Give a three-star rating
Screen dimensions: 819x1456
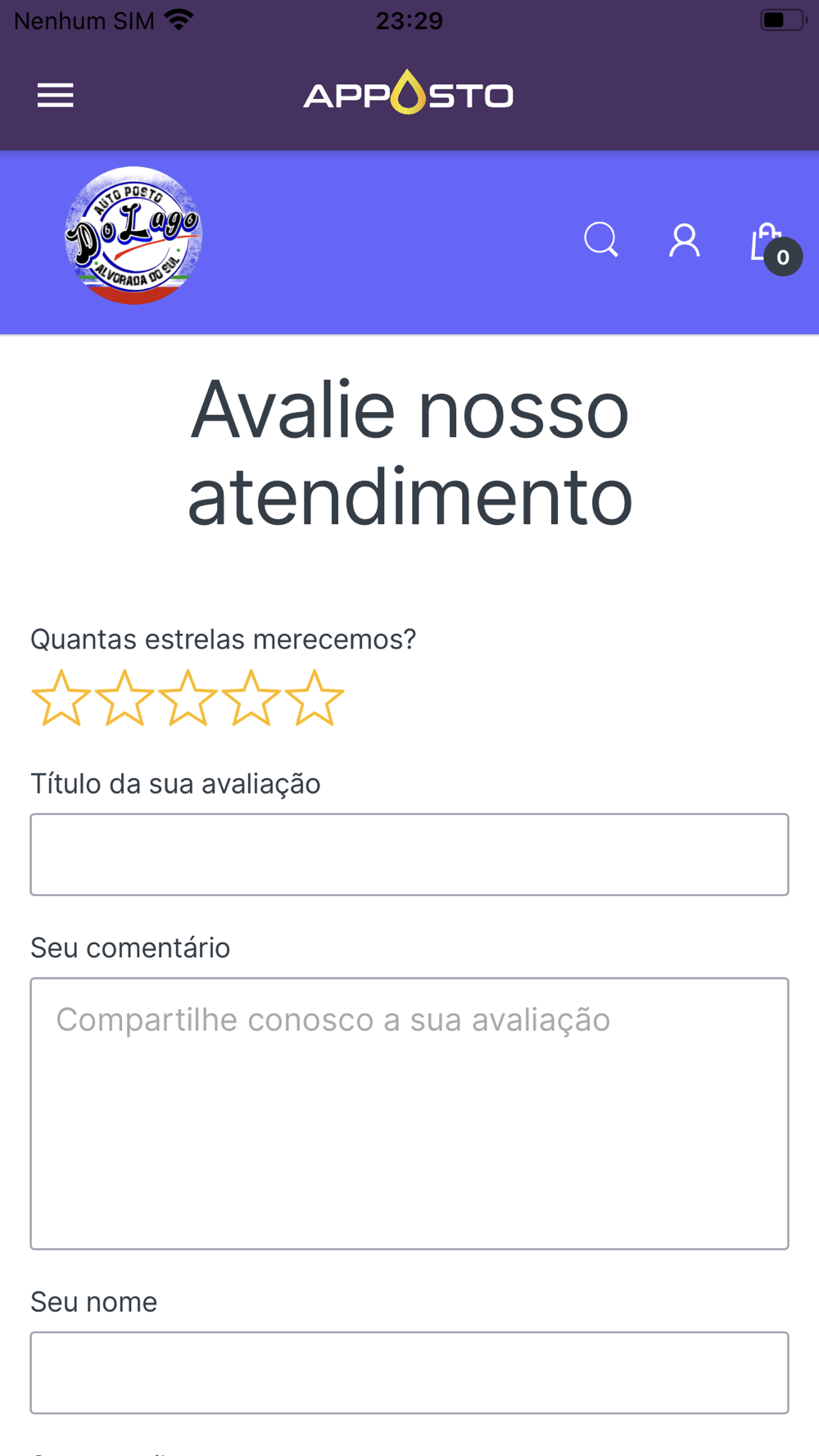pos(188,698)
